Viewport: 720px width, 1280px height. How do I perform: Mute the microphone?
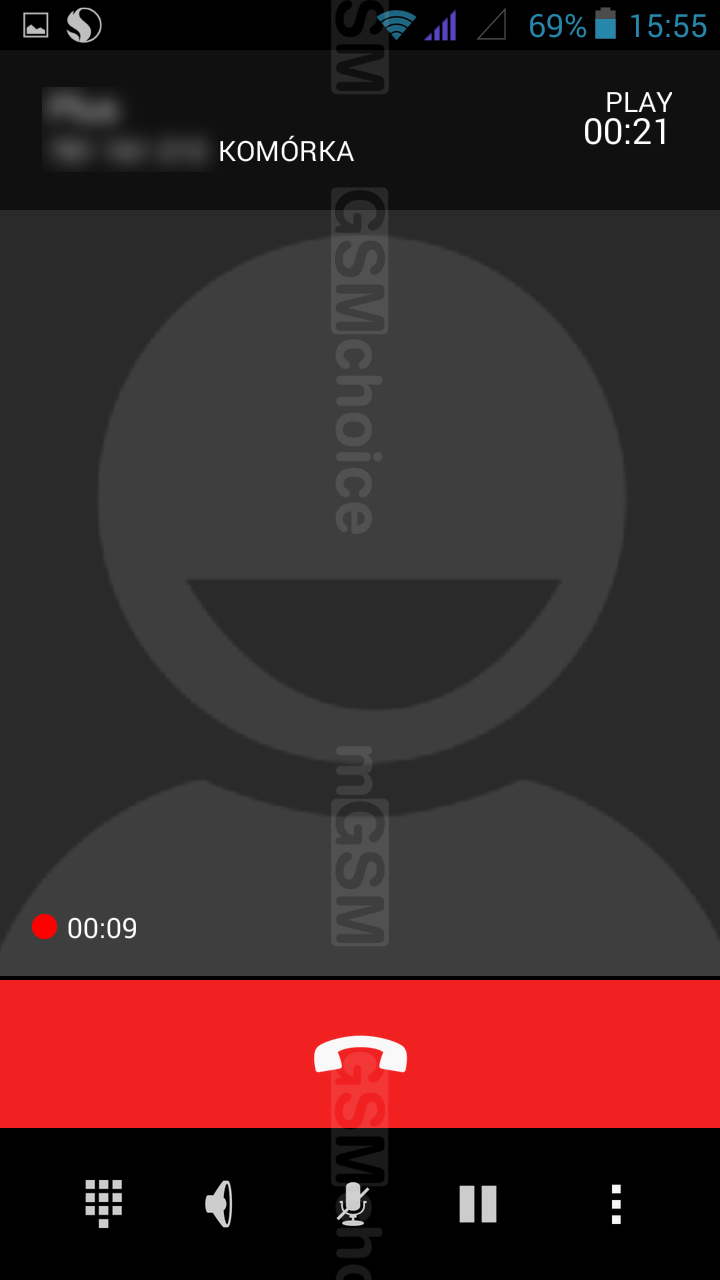point(352,1203)
